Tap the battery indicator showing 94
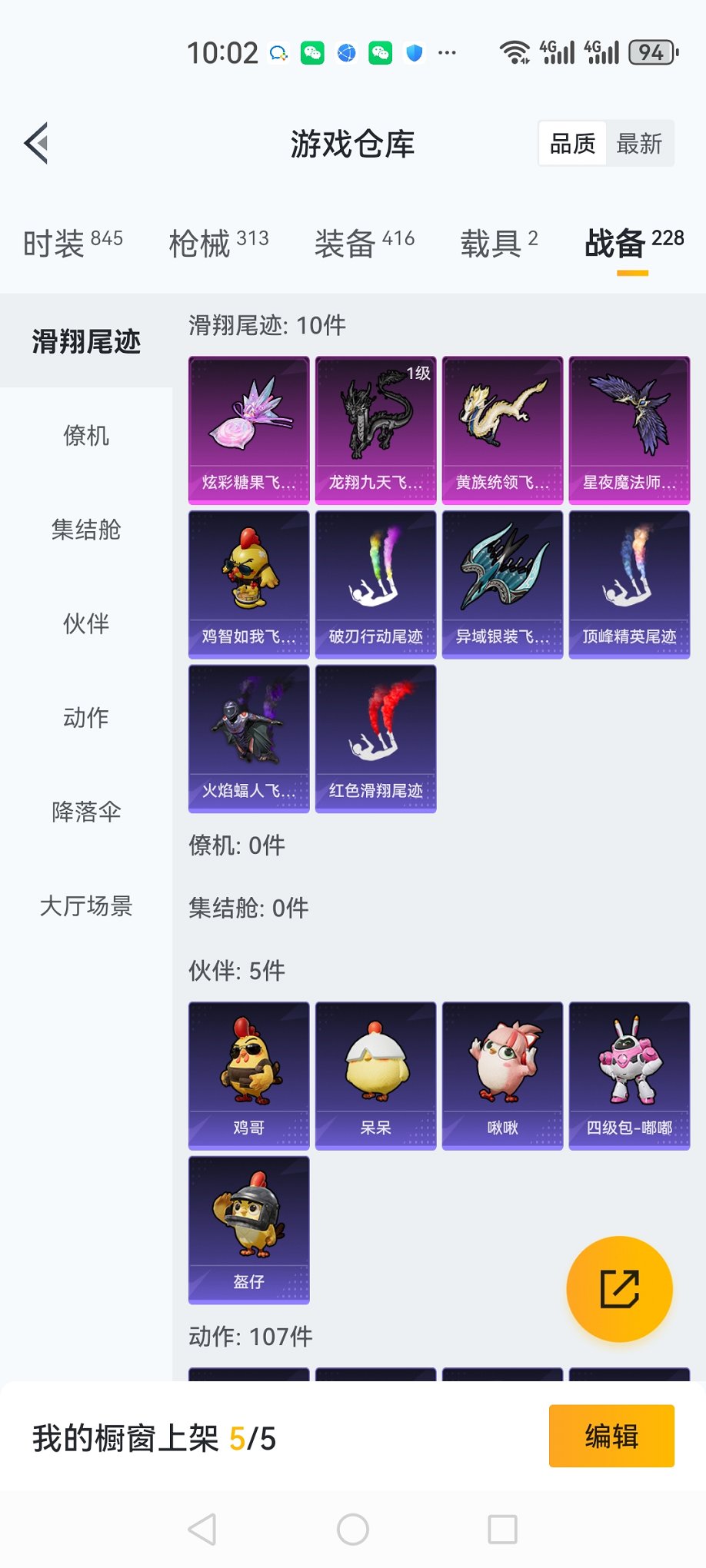This screenshot has height=1568, width=706. 650,52
